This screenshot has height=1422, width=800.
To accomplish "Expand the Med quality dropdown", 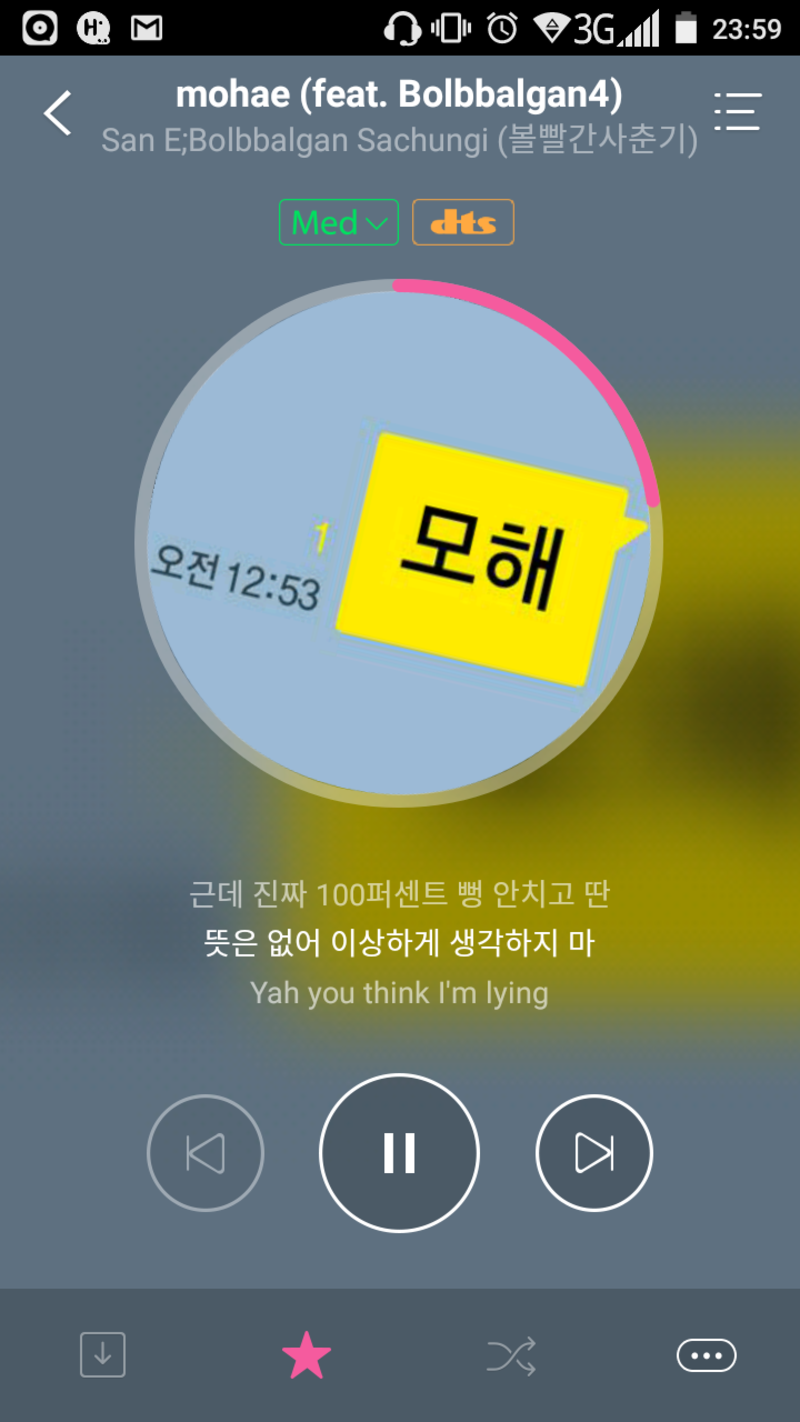I will pyautogui.click(x=338, y=222).
